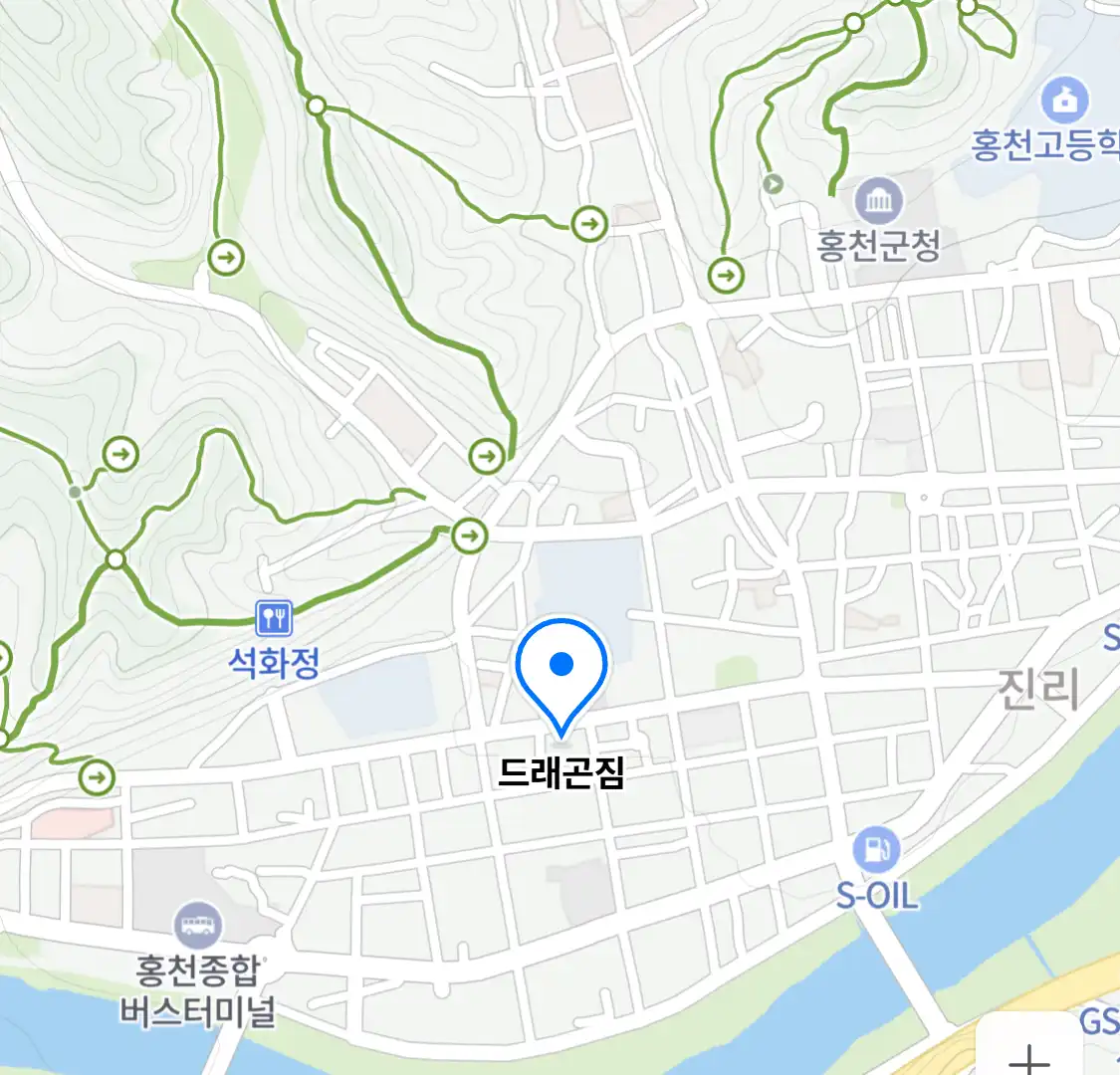The width and height of the screenshot is (1120, 1075).
Task: Select the 석화정 restaurant marker
Action: pyautogui.click(x=273, y=619)
